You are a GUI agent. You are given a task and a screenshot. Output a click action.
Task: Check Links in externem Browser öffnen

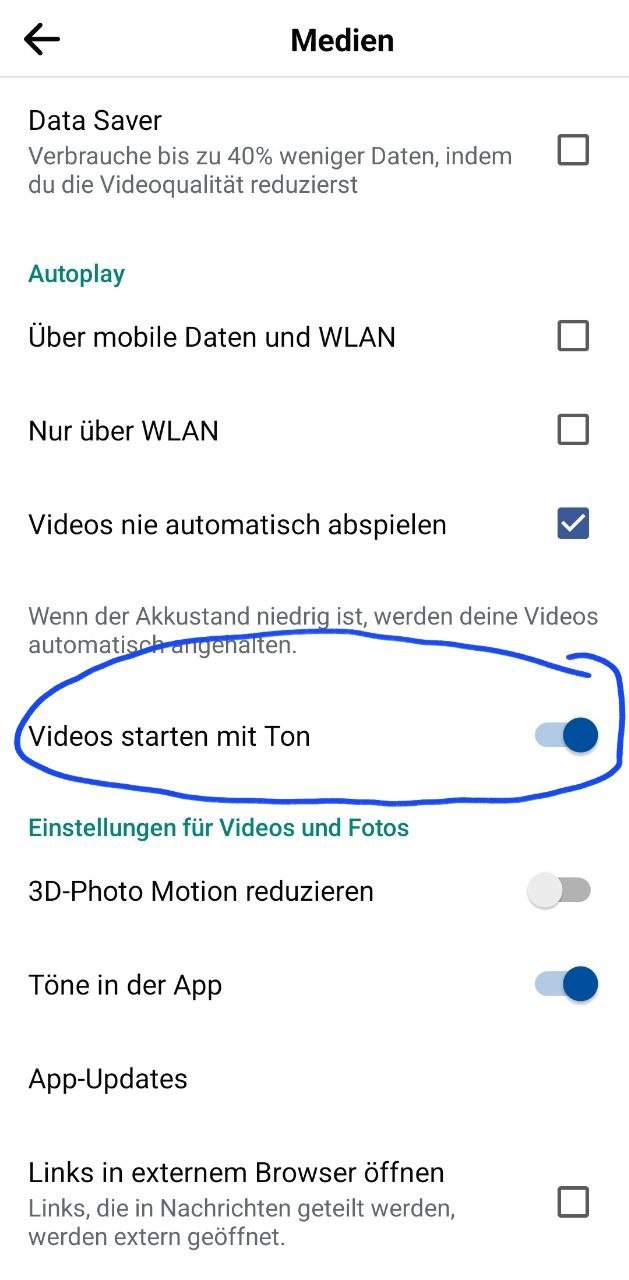[x=573, y=1201]
